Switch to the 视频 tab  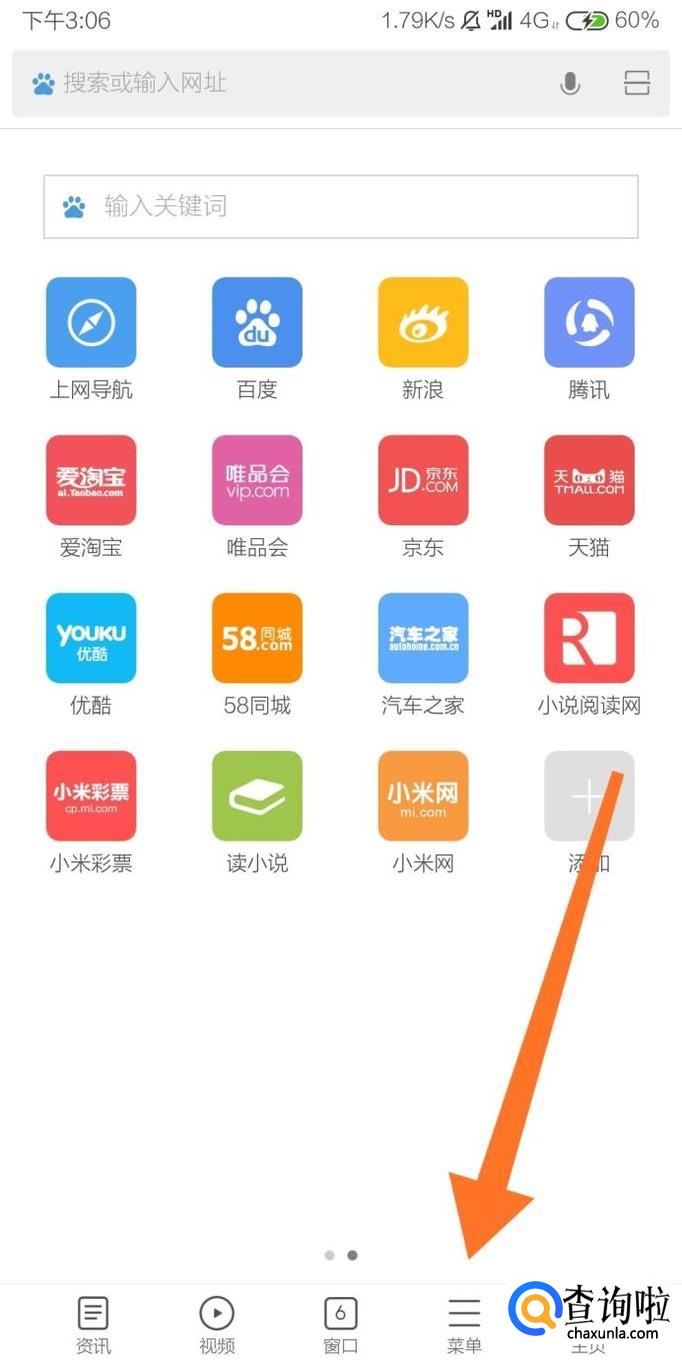coord(217,1324)
